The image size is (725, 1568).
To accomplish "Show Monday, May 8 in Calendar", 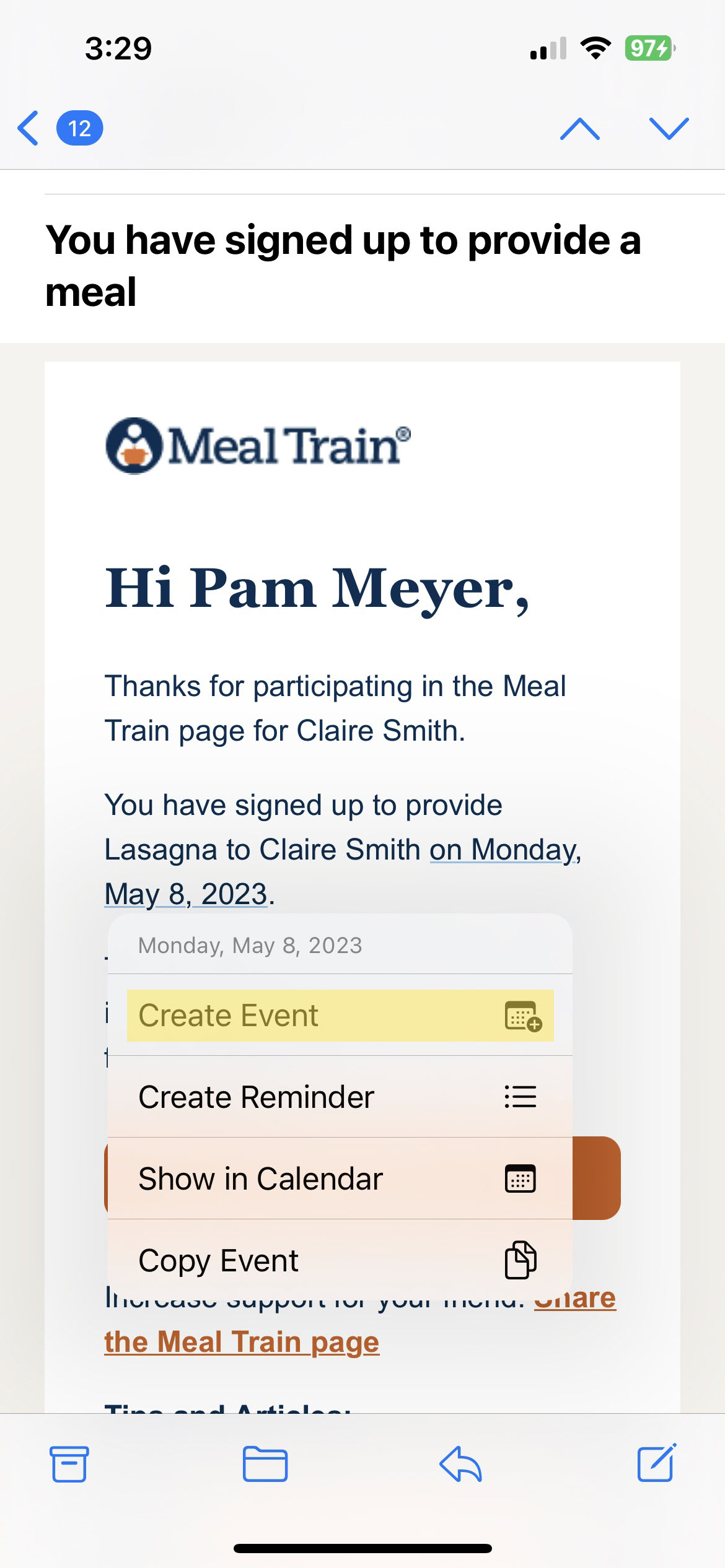I will click(340, 1178).
